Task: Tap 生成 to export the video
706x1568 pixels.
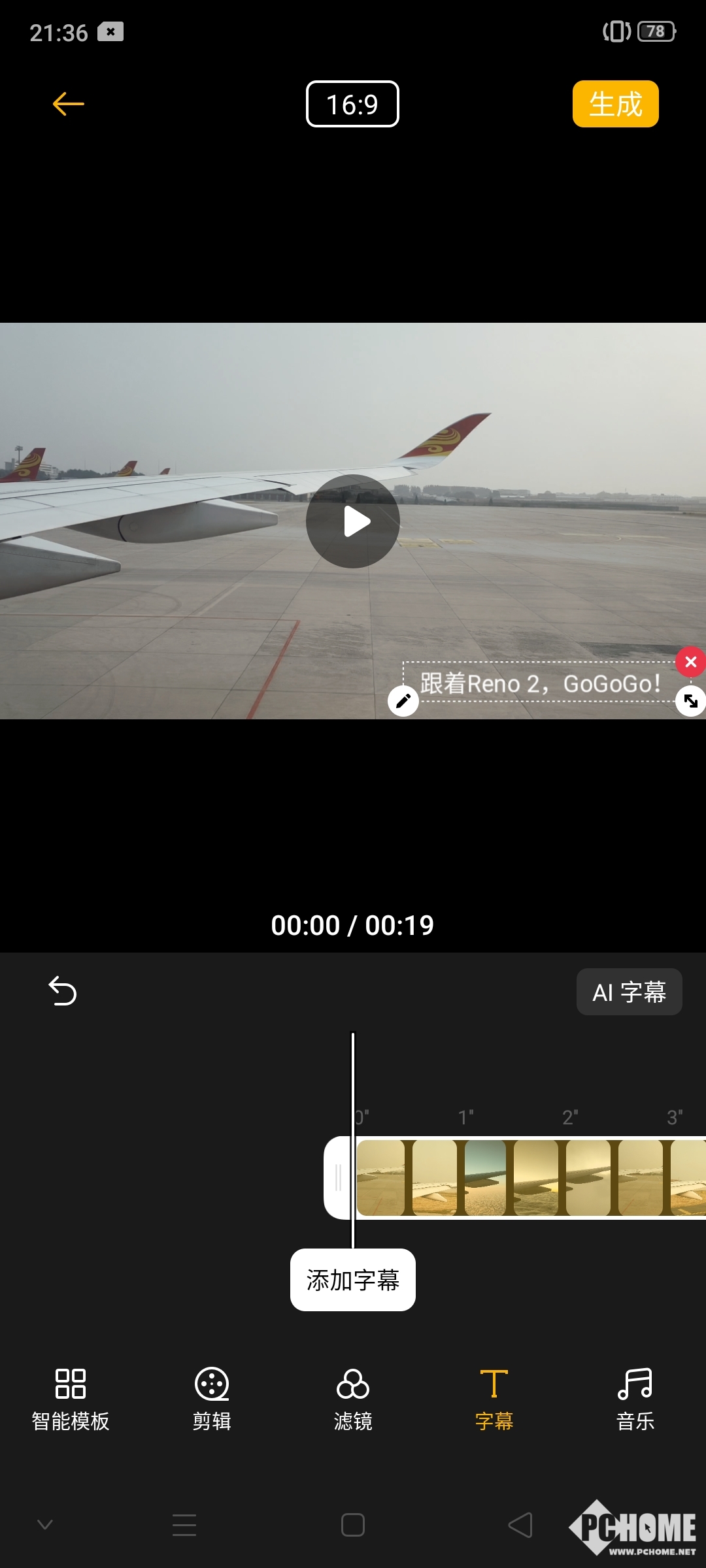Action: point(615,104)
